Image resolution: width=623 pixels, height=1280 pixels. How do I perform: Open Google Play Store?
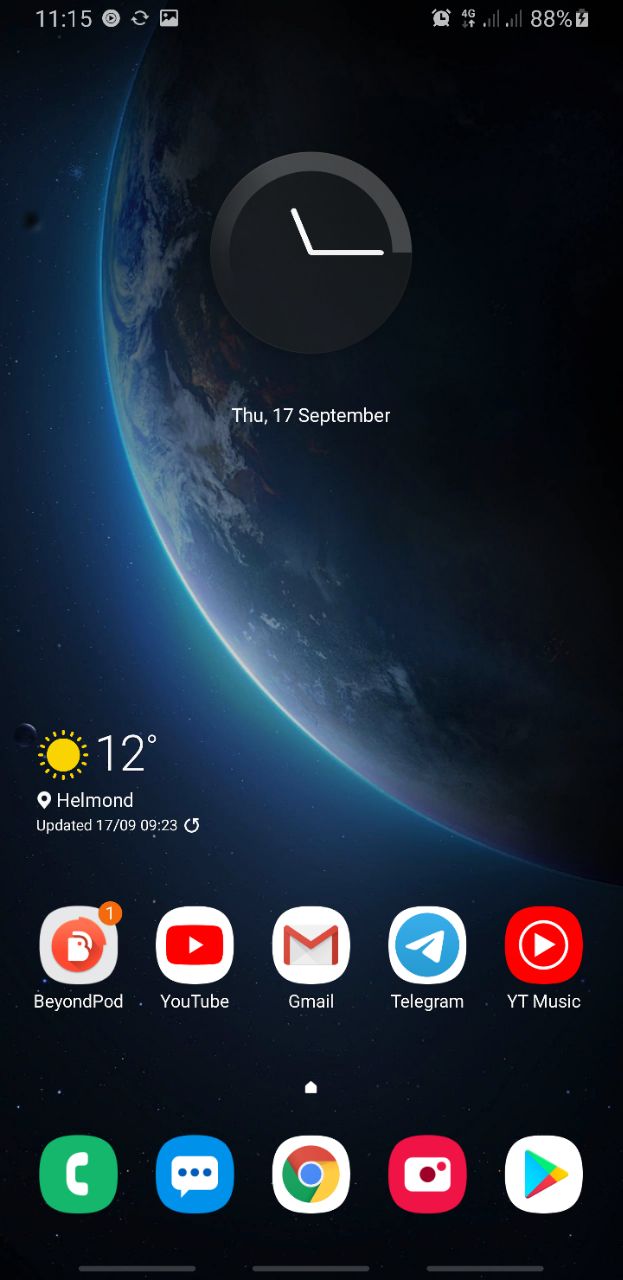pyautogui.click(x=543, y=1174)
